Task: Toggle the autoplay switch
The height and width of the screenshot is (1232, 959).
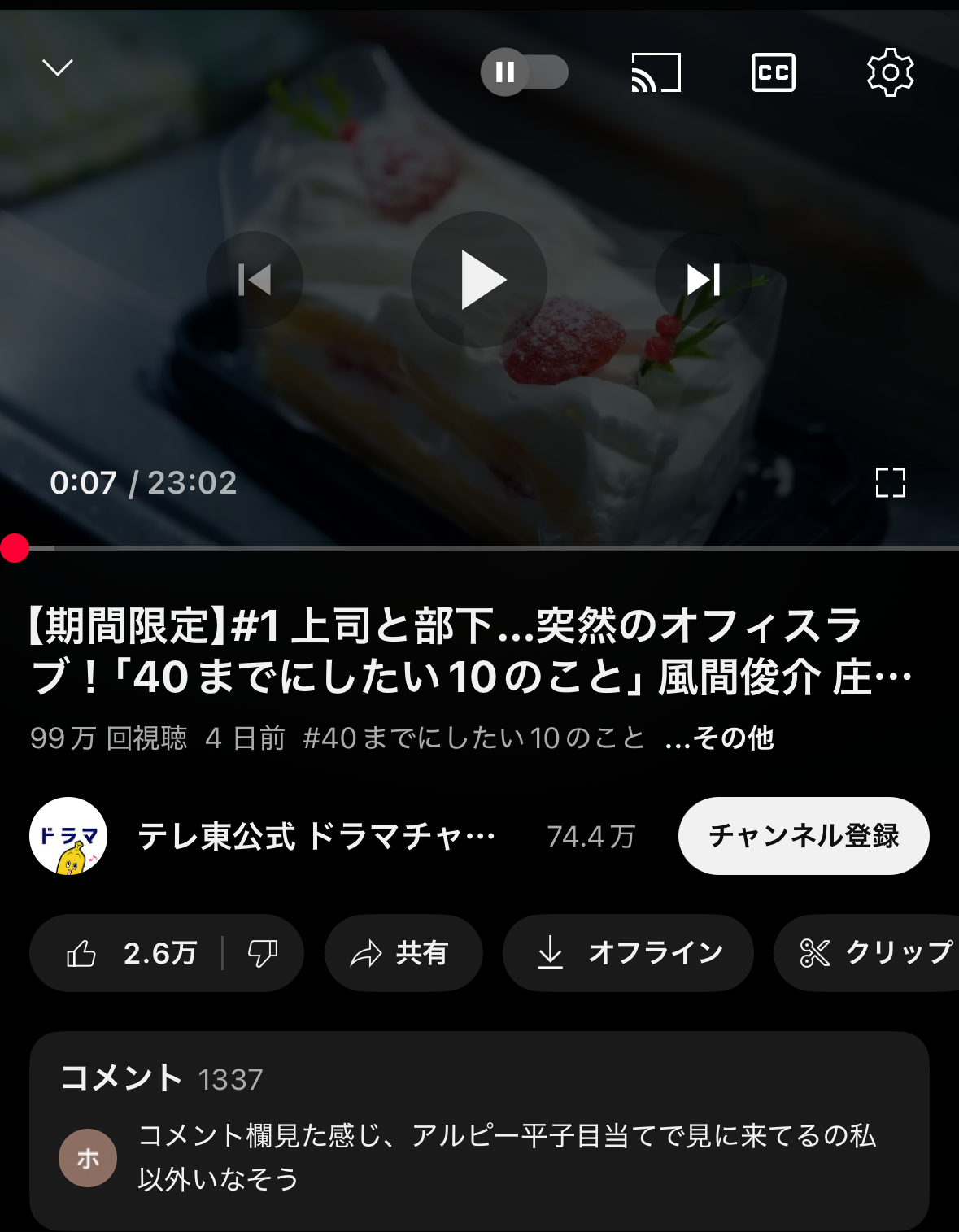Action: [525, 72]
